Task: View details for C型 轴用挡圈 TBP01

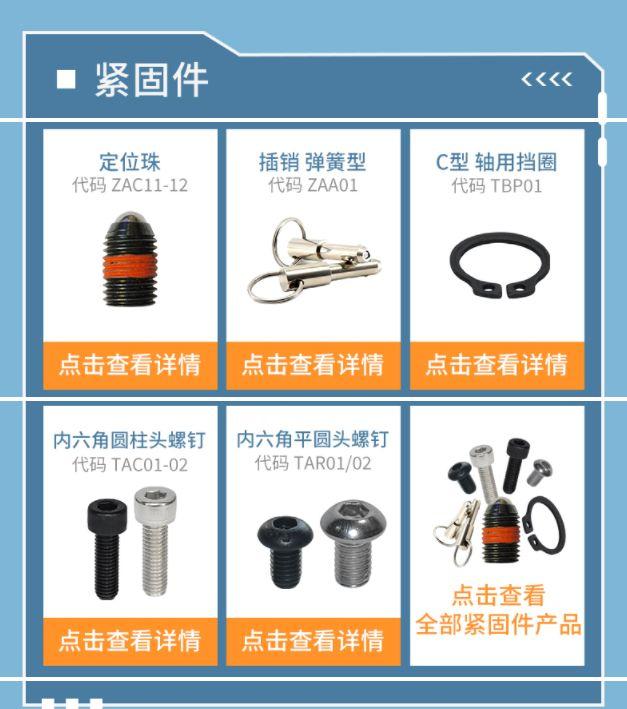Action: tap(496, 364)
